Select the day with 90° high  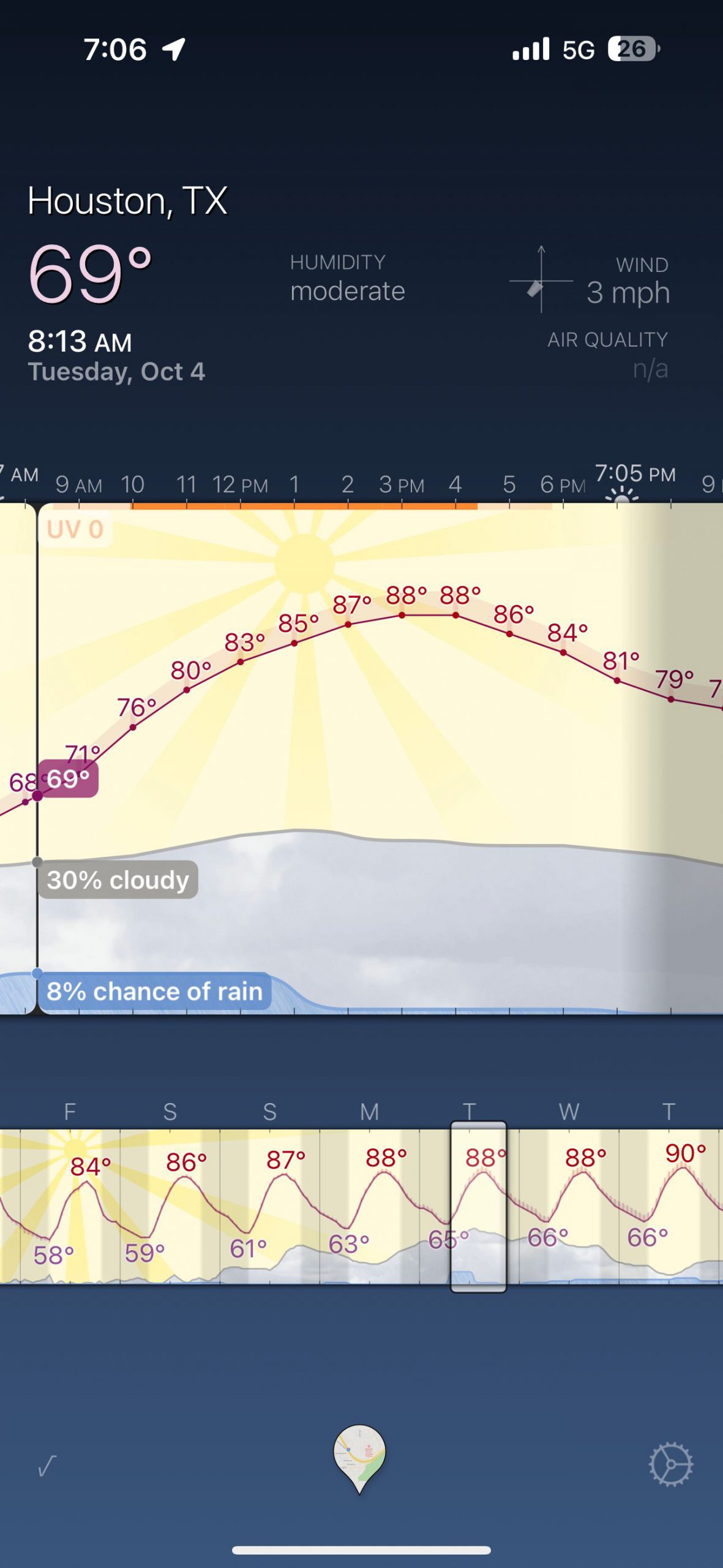[x=671, y=1205]
